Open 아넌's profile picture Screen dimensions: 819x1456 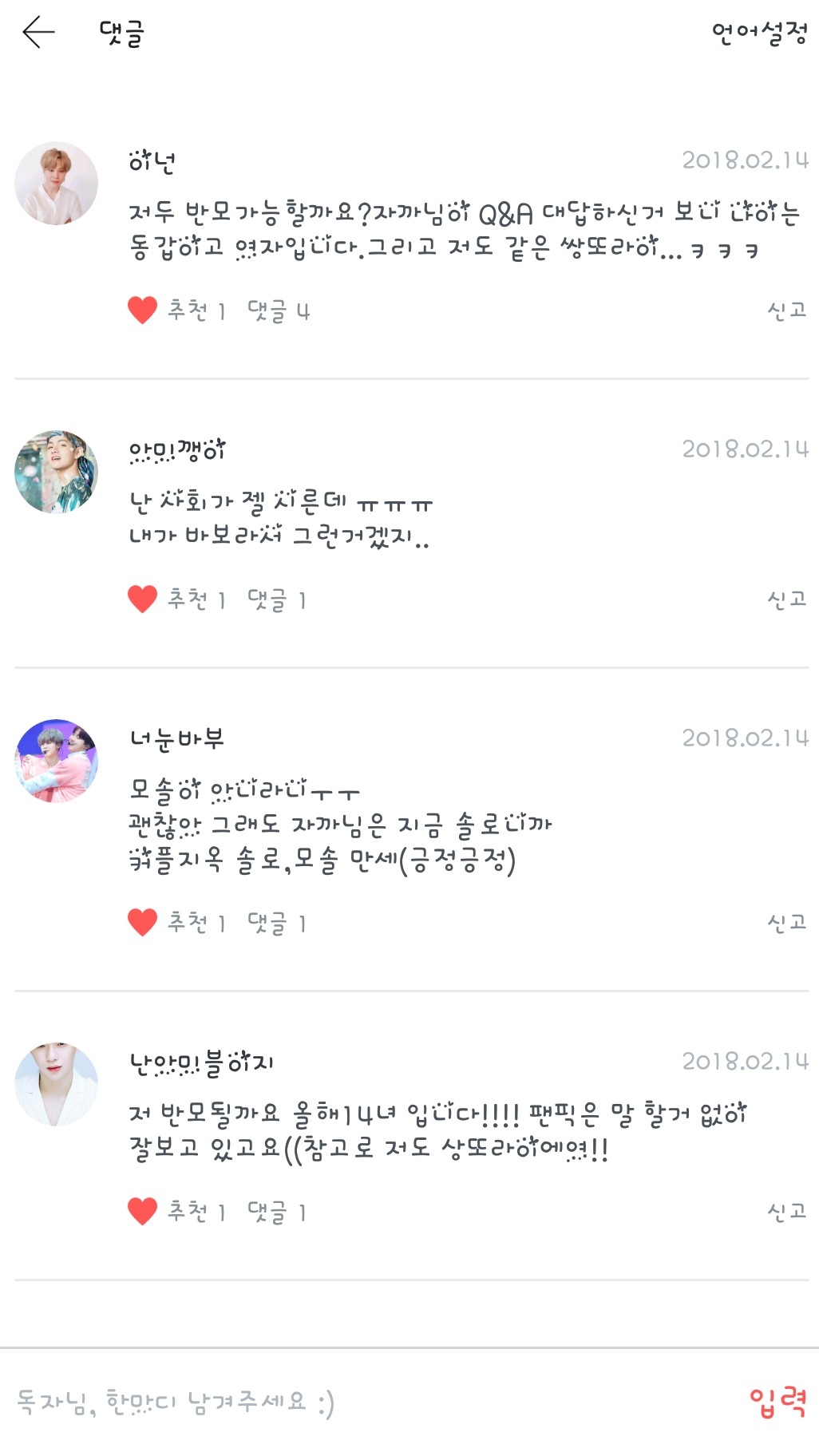pyautogui.click(x=56, y=184)
